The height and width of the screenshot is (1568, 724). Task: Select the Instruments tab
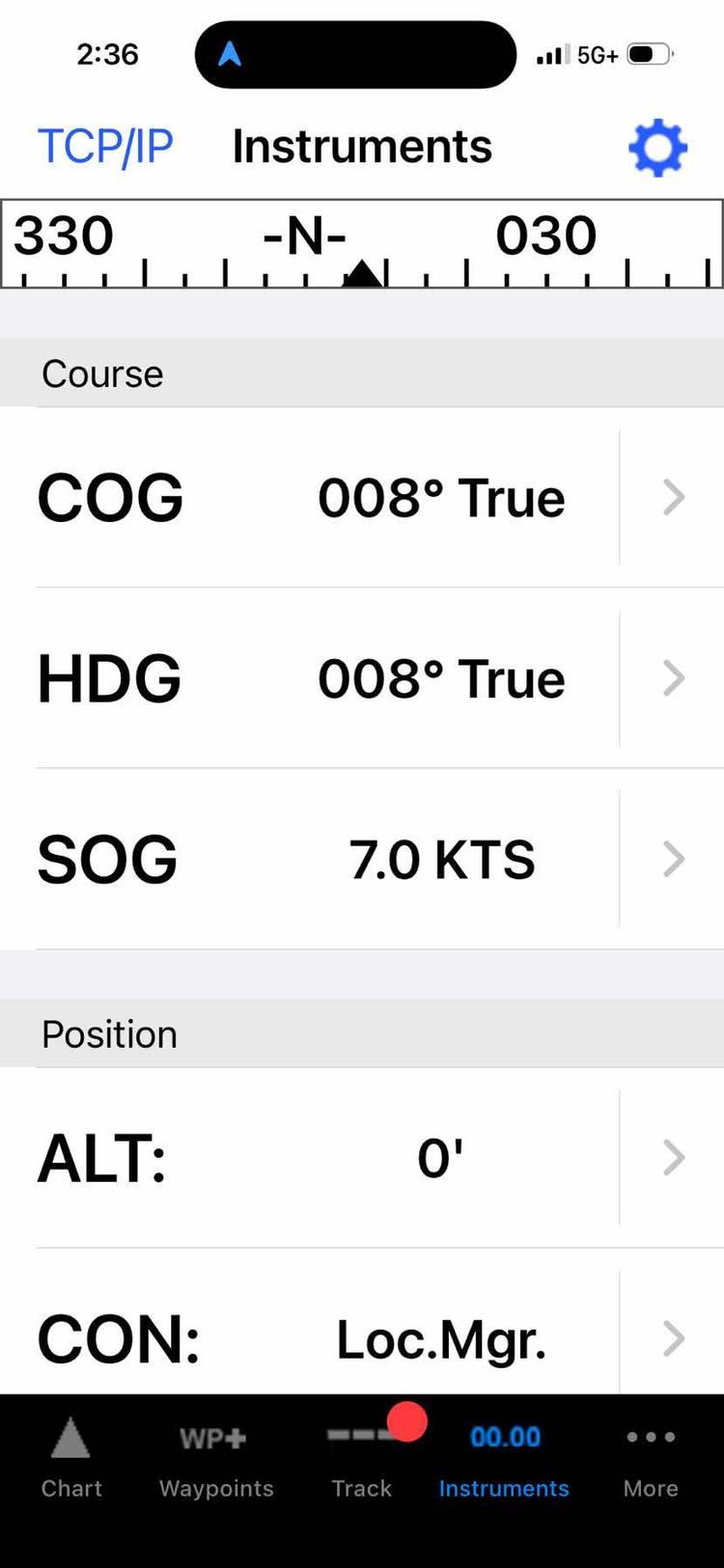tap(504, 1457)
